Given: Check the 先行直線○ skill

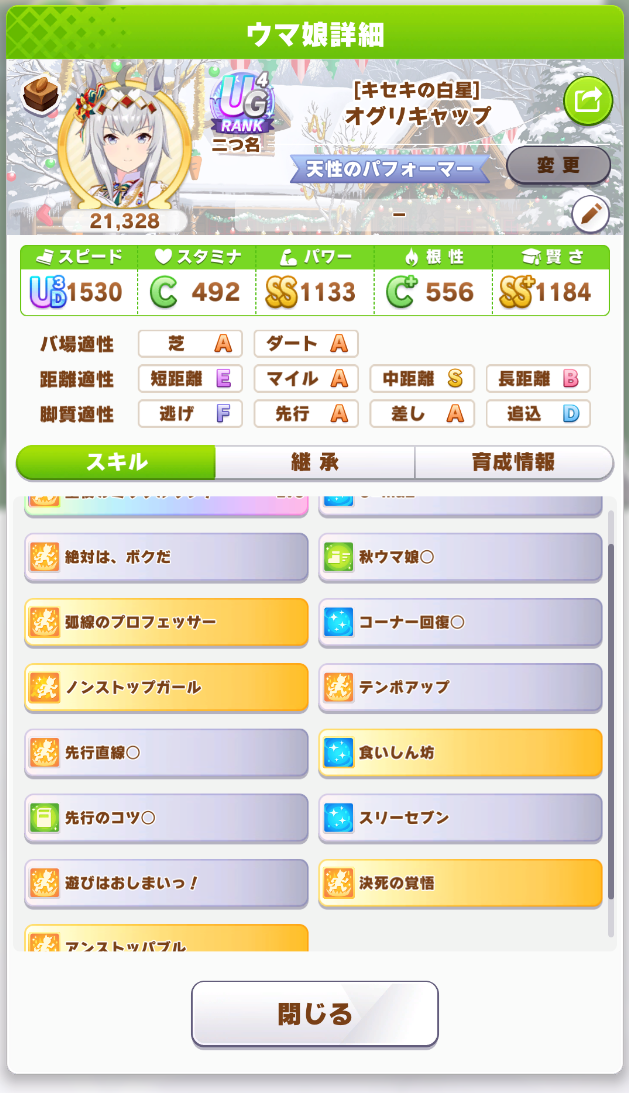Looking at the screenshot, I should coord(166,753).
